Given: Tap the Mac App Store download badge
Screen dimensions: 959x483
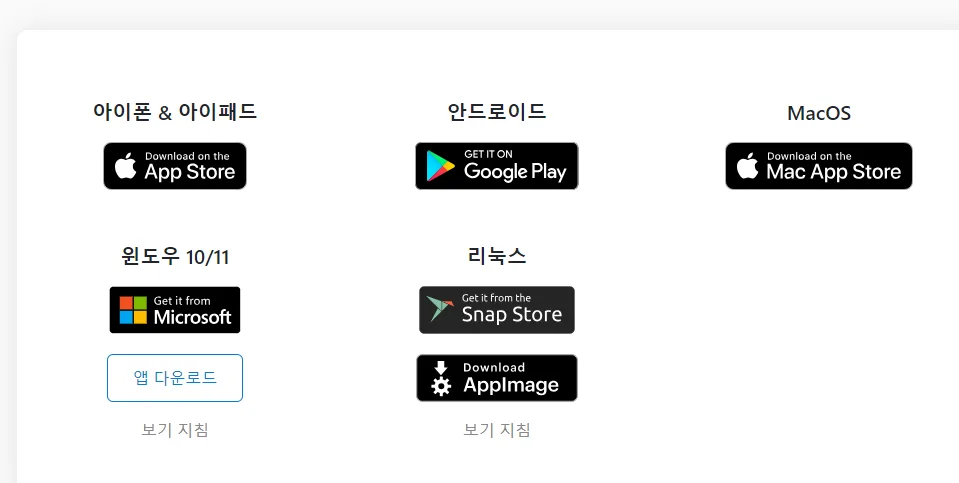Looking at the screenshot, I should coord(818,166).
